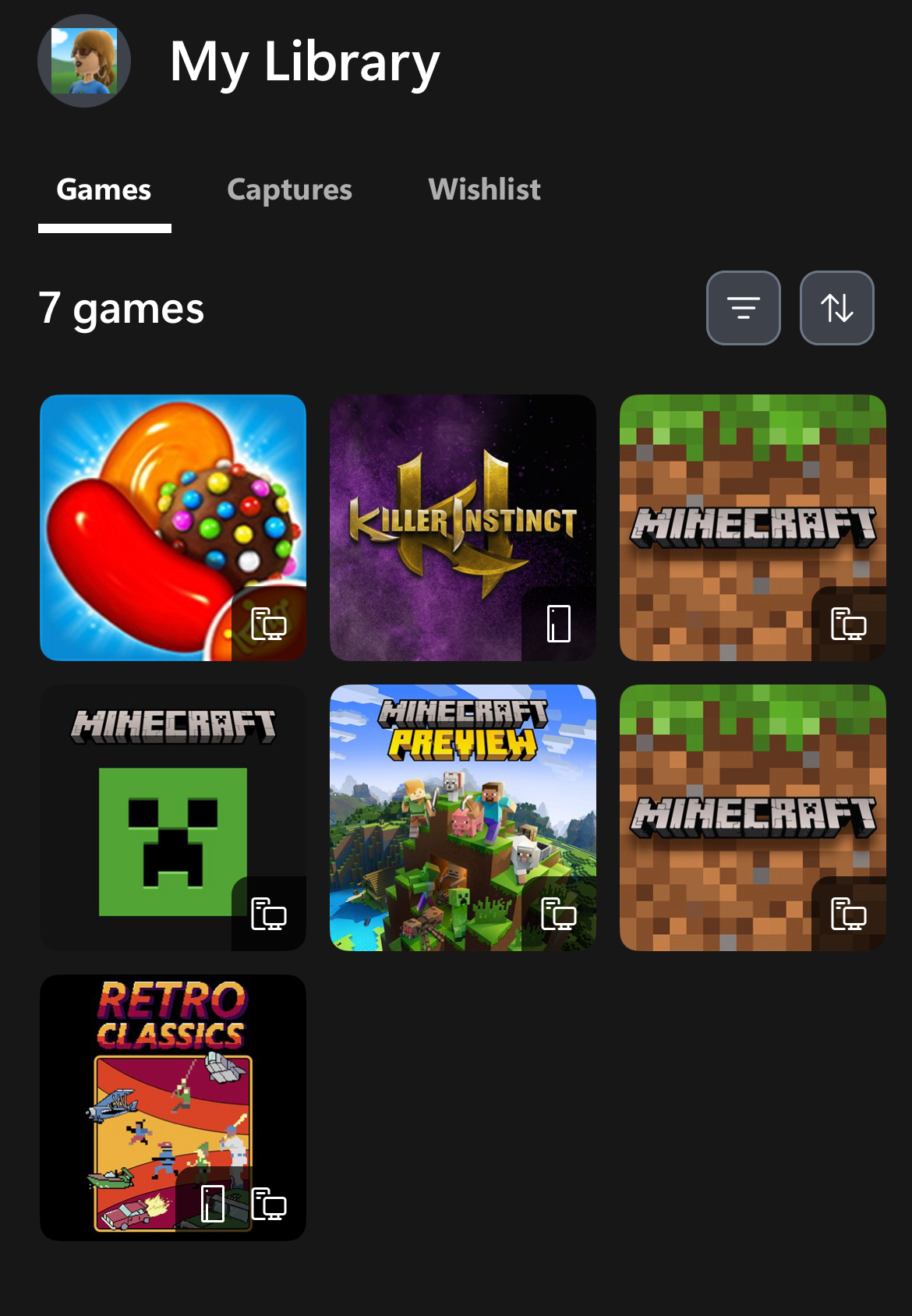Select the Games tab
The height and width of the screenshot is (1316, 912).
click(x=104, y=189)
